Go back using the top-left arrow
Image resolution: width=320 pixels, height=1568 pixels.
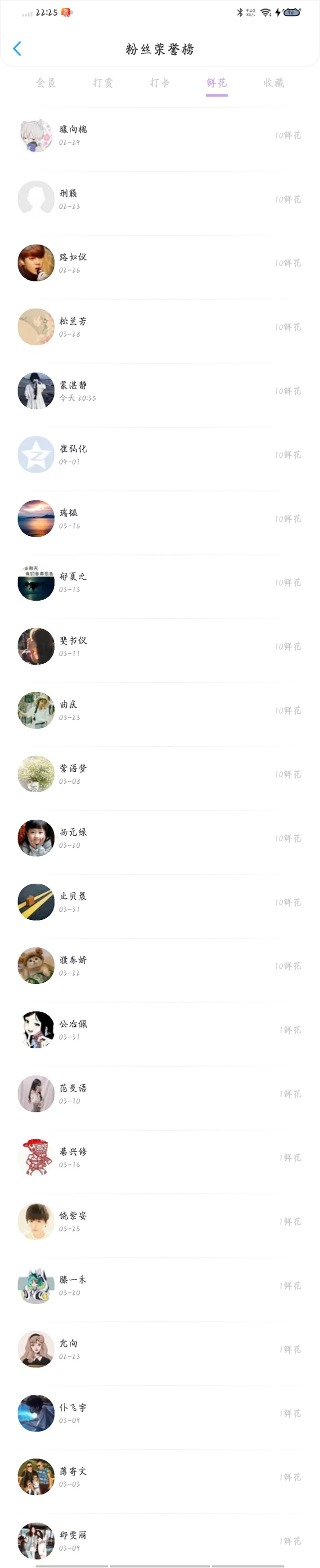click(17, 49)
